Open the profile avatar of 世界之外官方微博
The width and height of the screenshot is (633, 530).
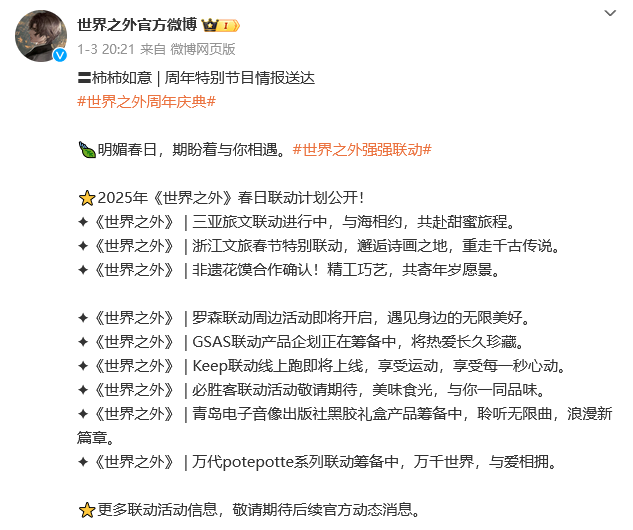point(40,36)
